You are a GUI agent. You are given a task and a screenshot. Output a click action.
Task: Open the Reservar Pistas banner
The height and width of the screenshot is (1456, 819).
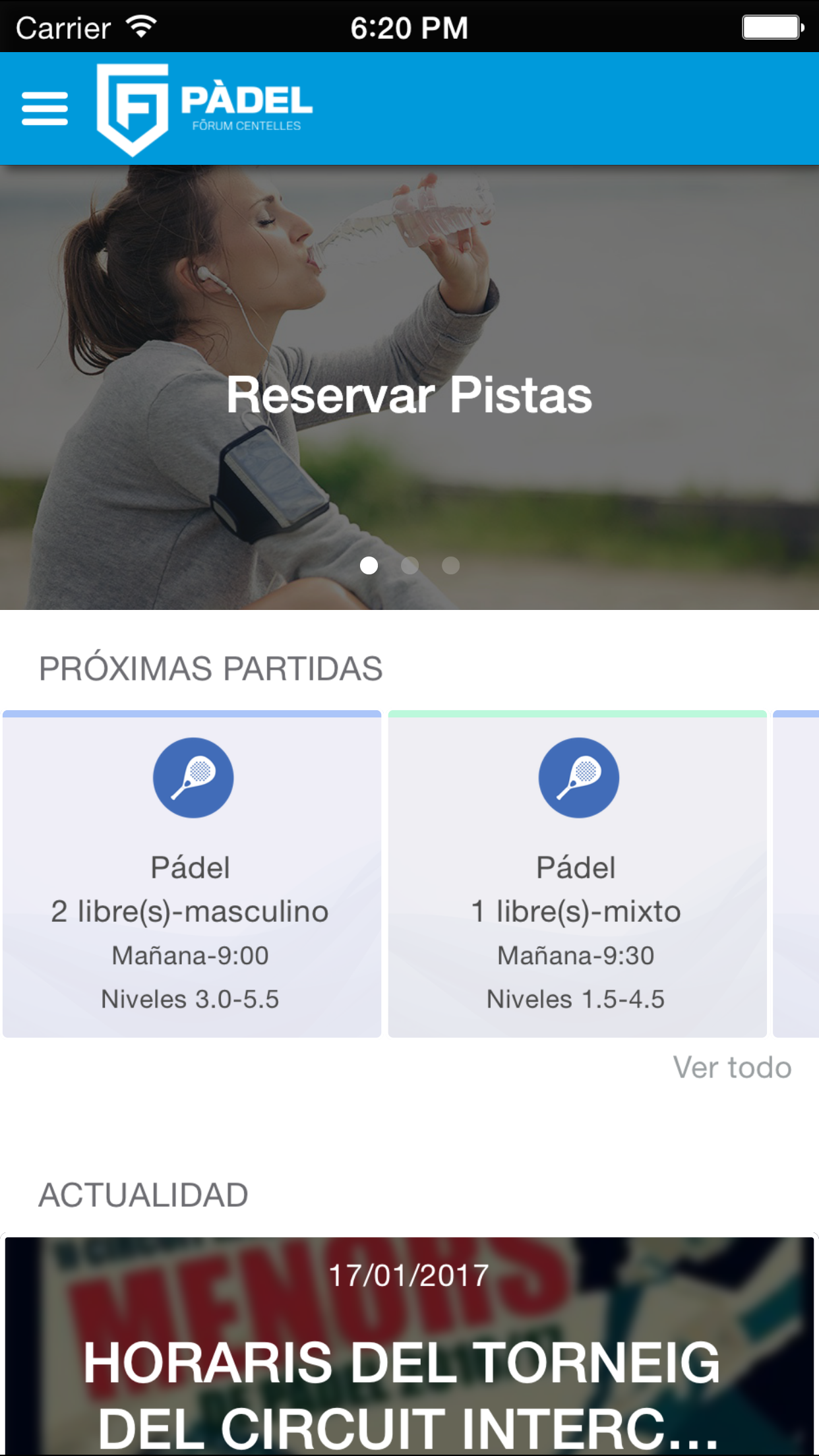click(x=409, y=394)
